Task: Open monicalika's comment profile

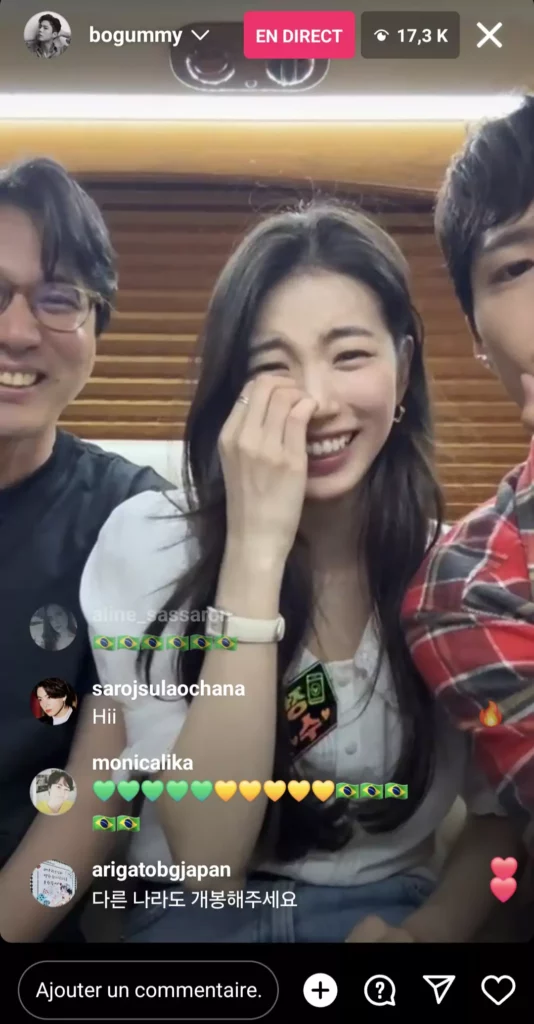Action: pyautogui.click(x=53, y=792)
